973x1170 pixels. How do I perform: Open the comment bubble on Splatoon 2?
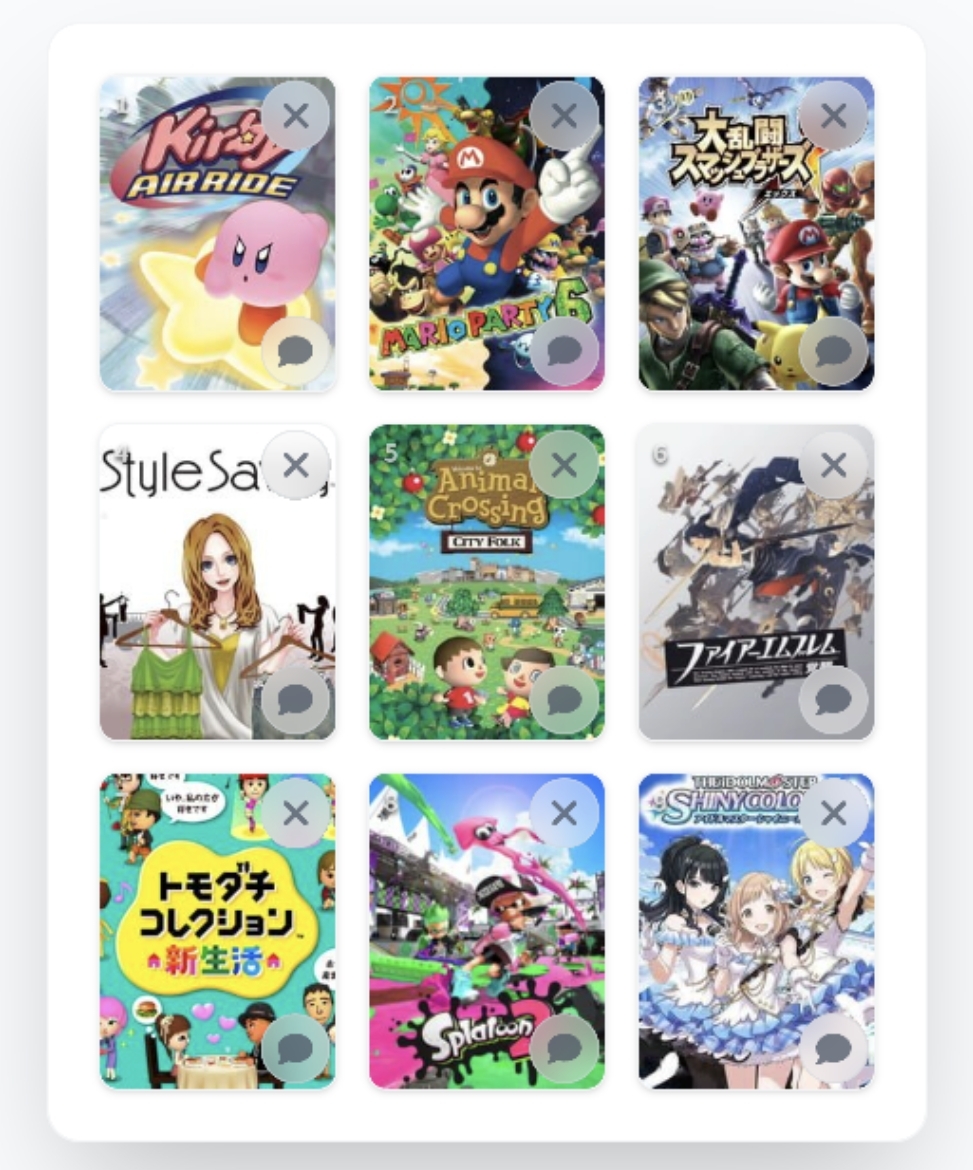click(x=564, y=1048)
